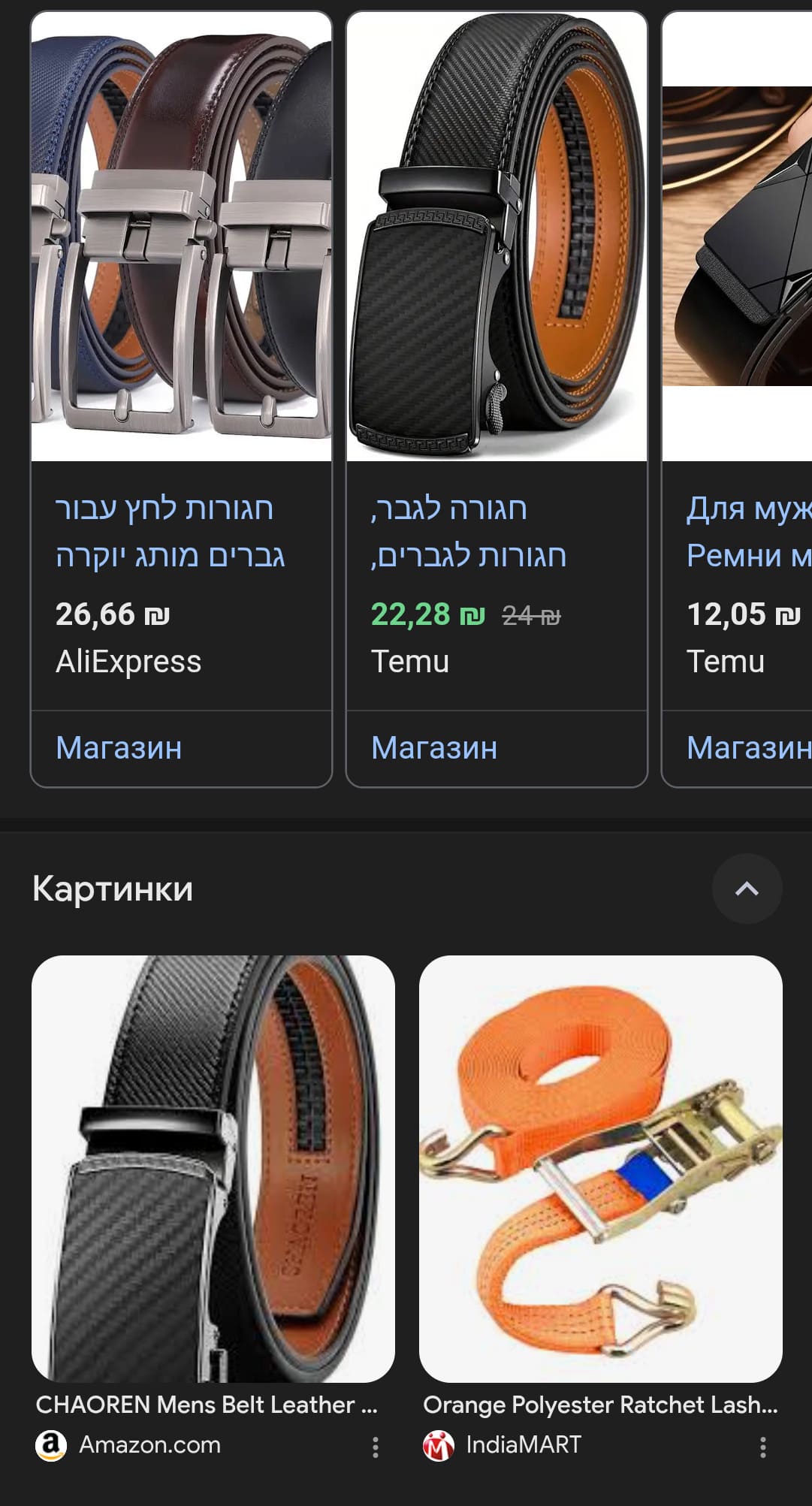Open more options for the Amazon.com result
Screen dimensions: 812x1506
click(376, 1447)
